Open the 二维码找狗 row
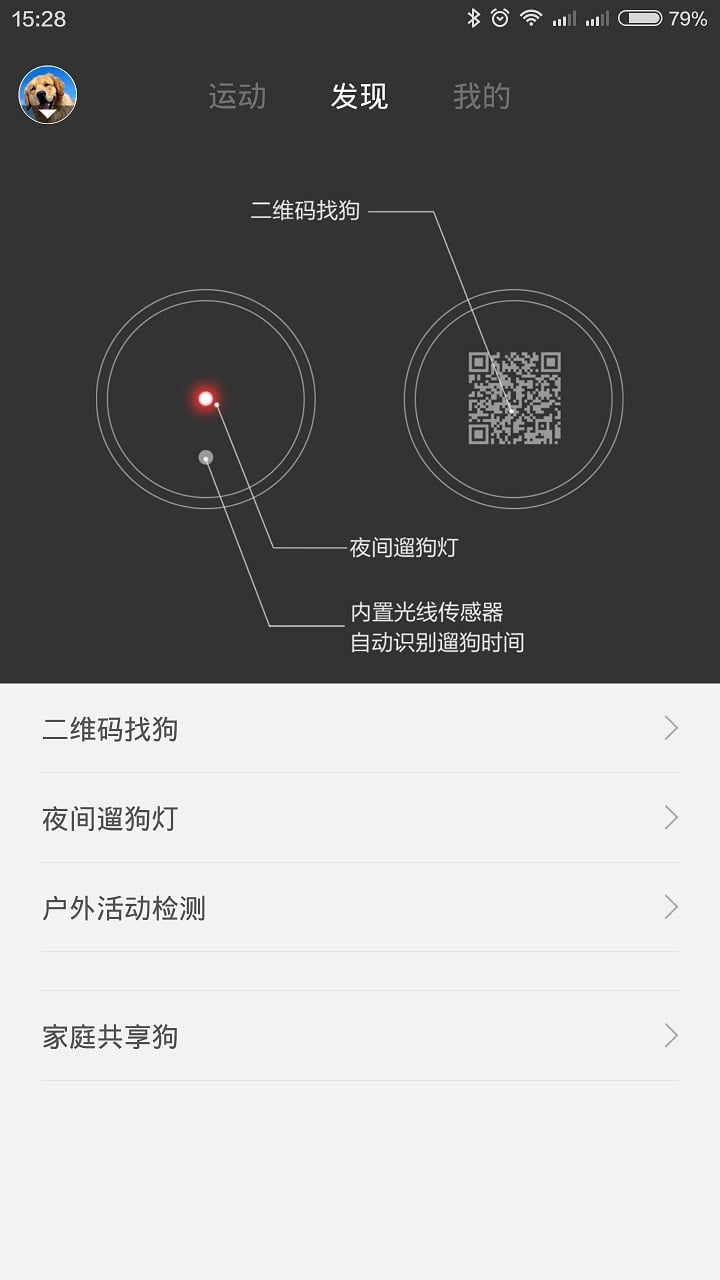The image size is (720, 1280). click(360, 729)
